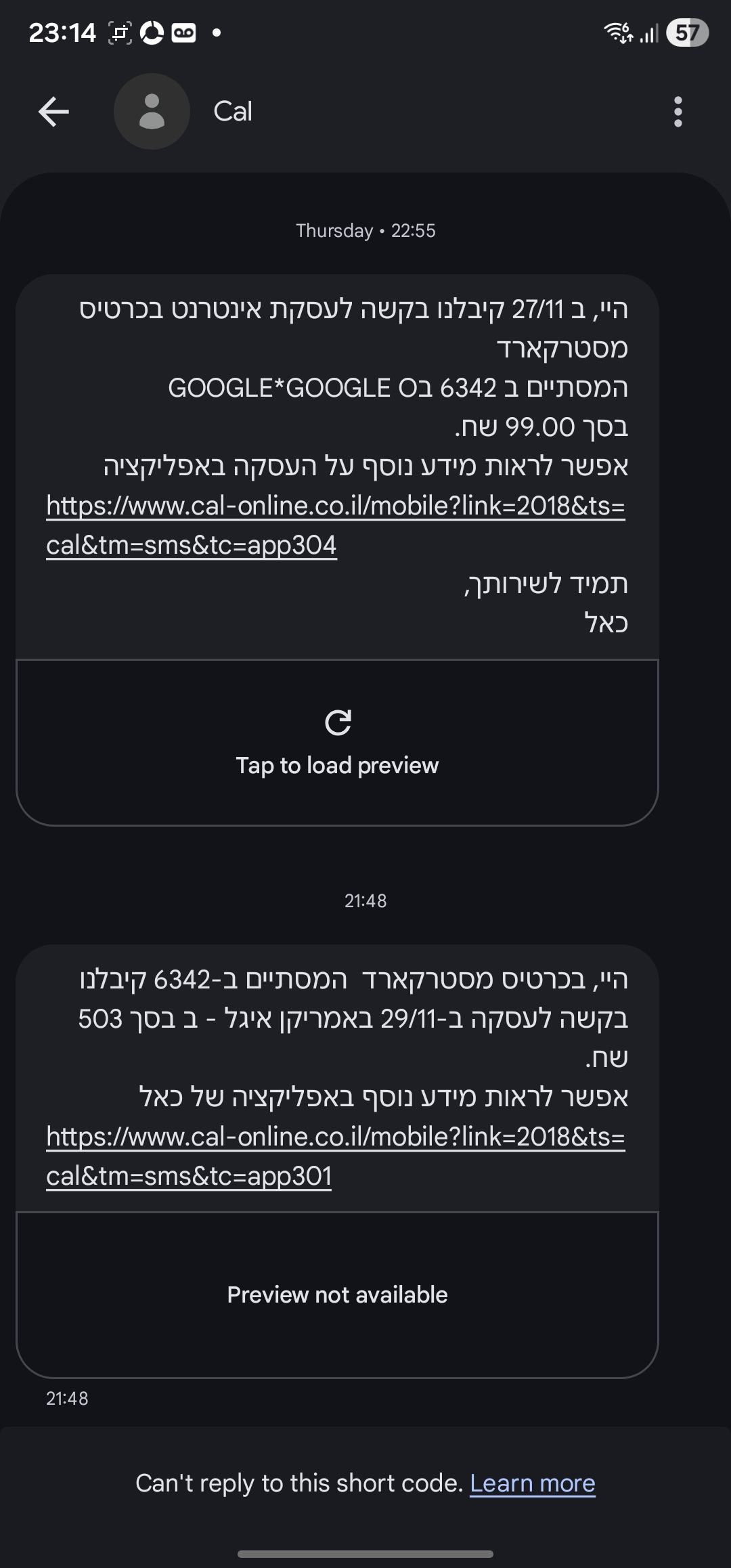Screen dimensions: 731x1568
Task: Open the Cal contact avatar
Action: tap(152, 112)
